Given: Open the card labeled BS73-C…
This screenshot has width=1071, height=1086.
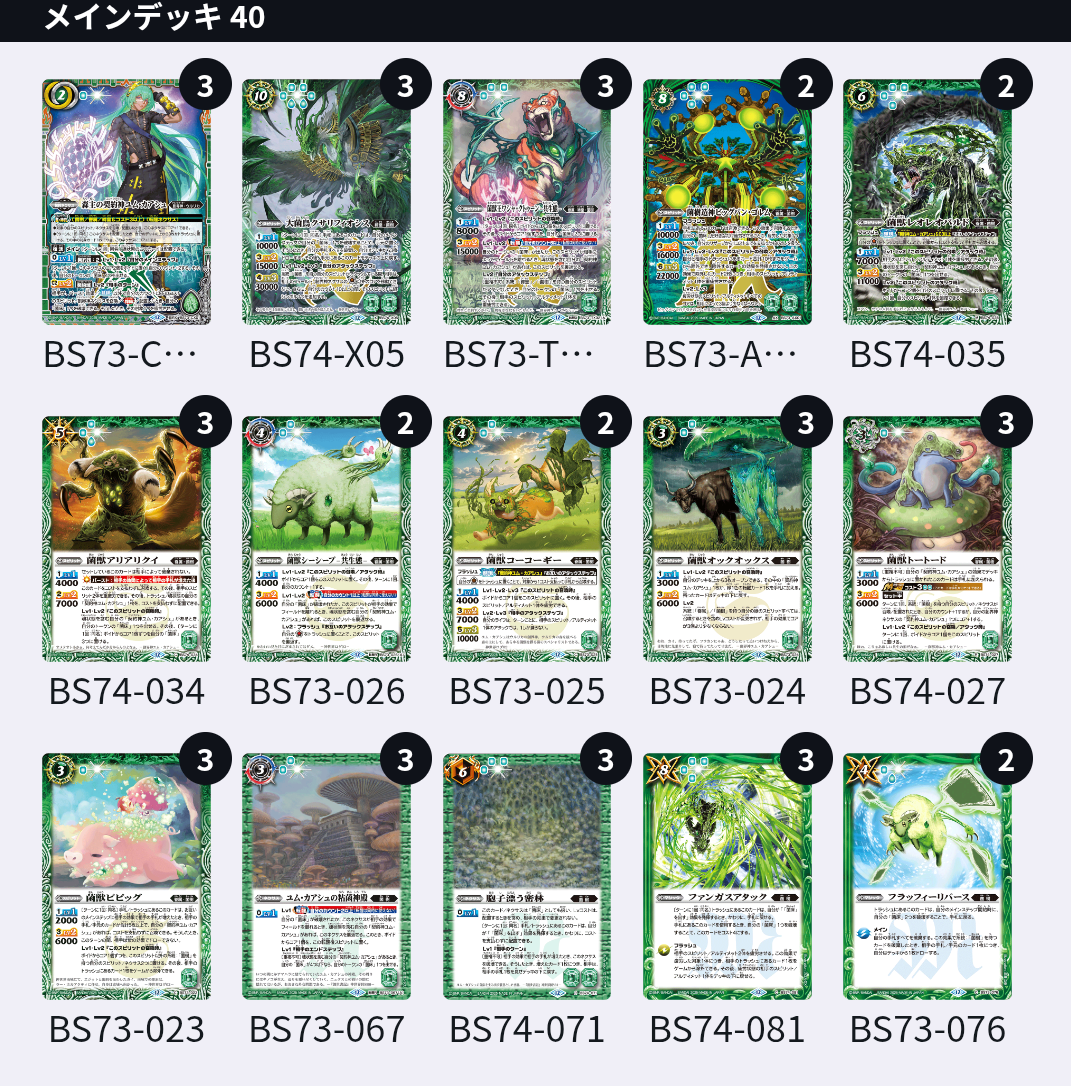Looking at the screenshot, I should 127,203.
